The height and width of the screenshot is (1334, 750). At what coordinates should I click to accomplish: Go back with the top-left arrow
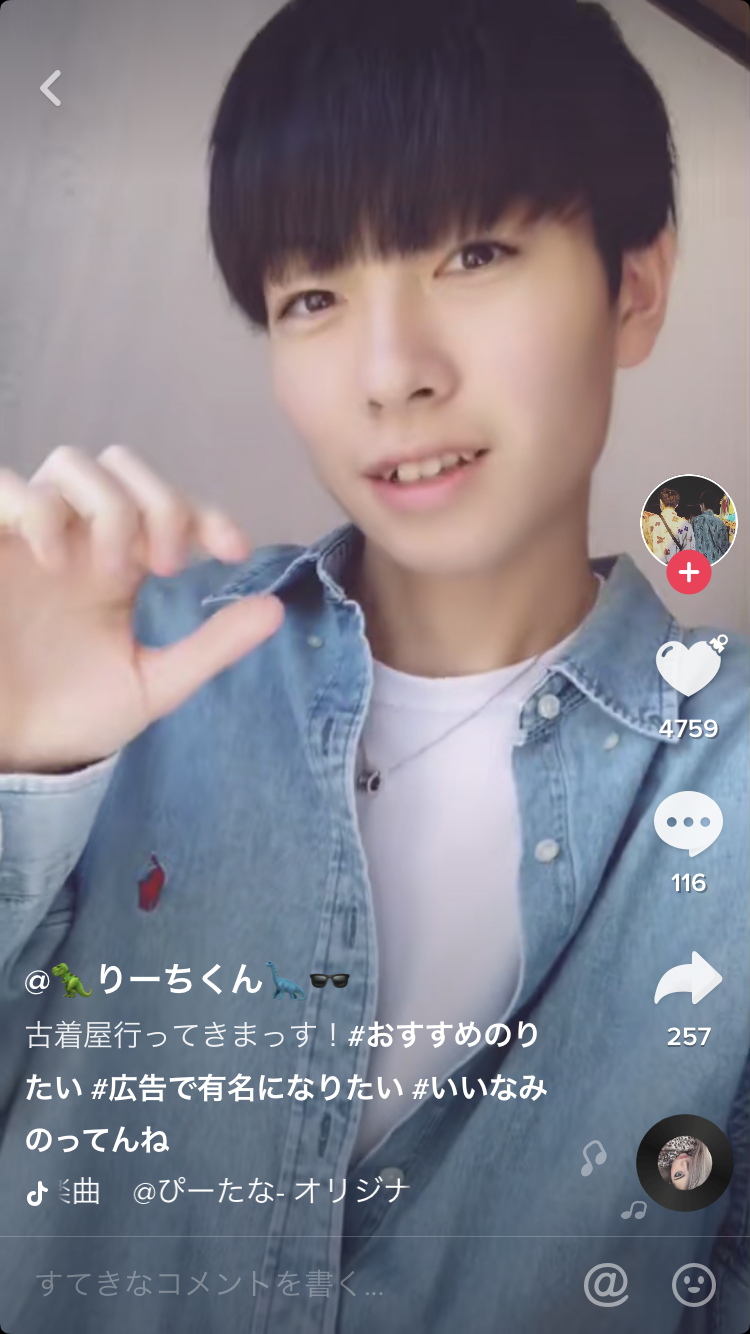[x=51, y=89]
